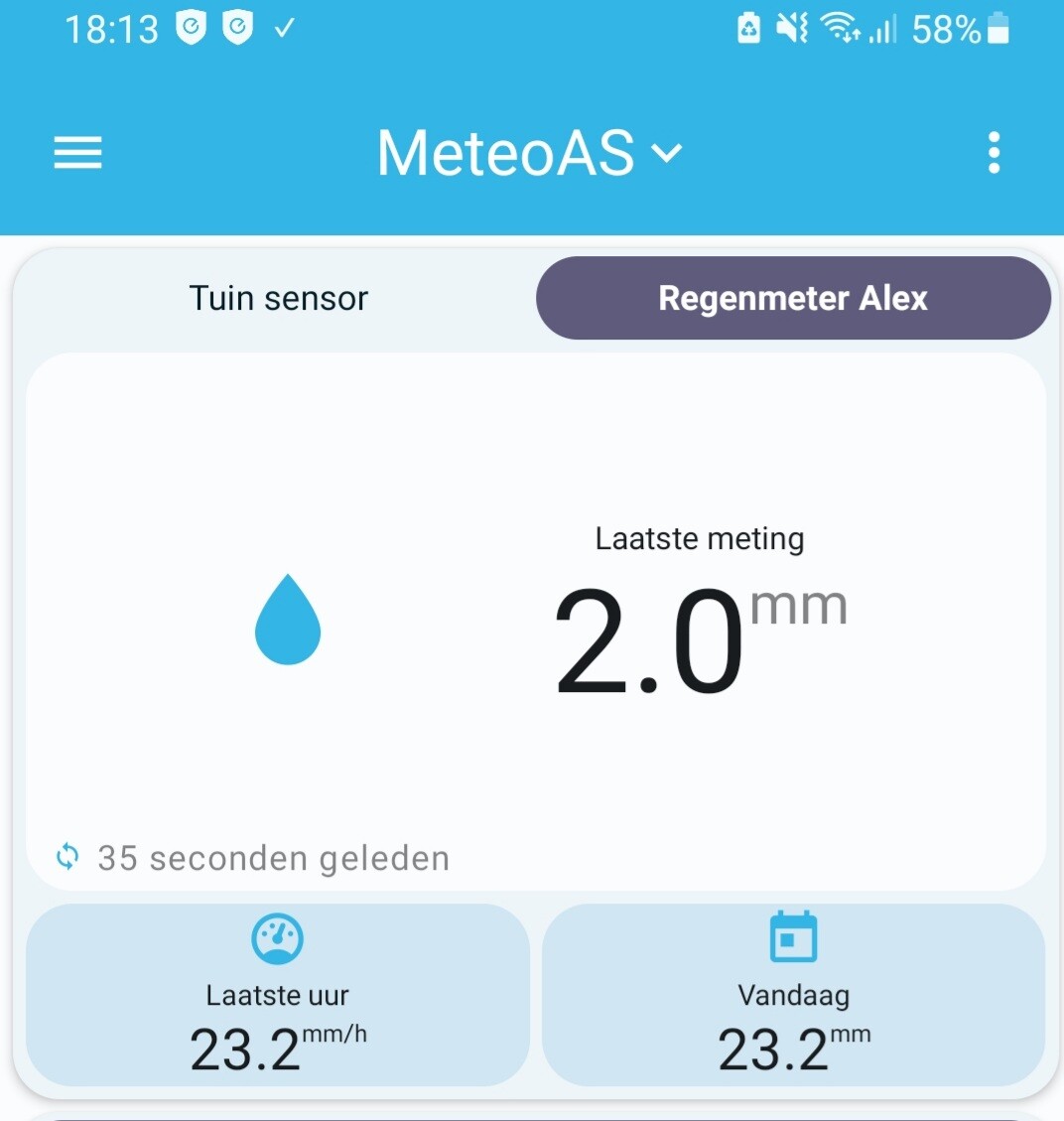Open the hamburger navigation menu
This screenshot has height=1121, width=1064.
click(77, 154)
